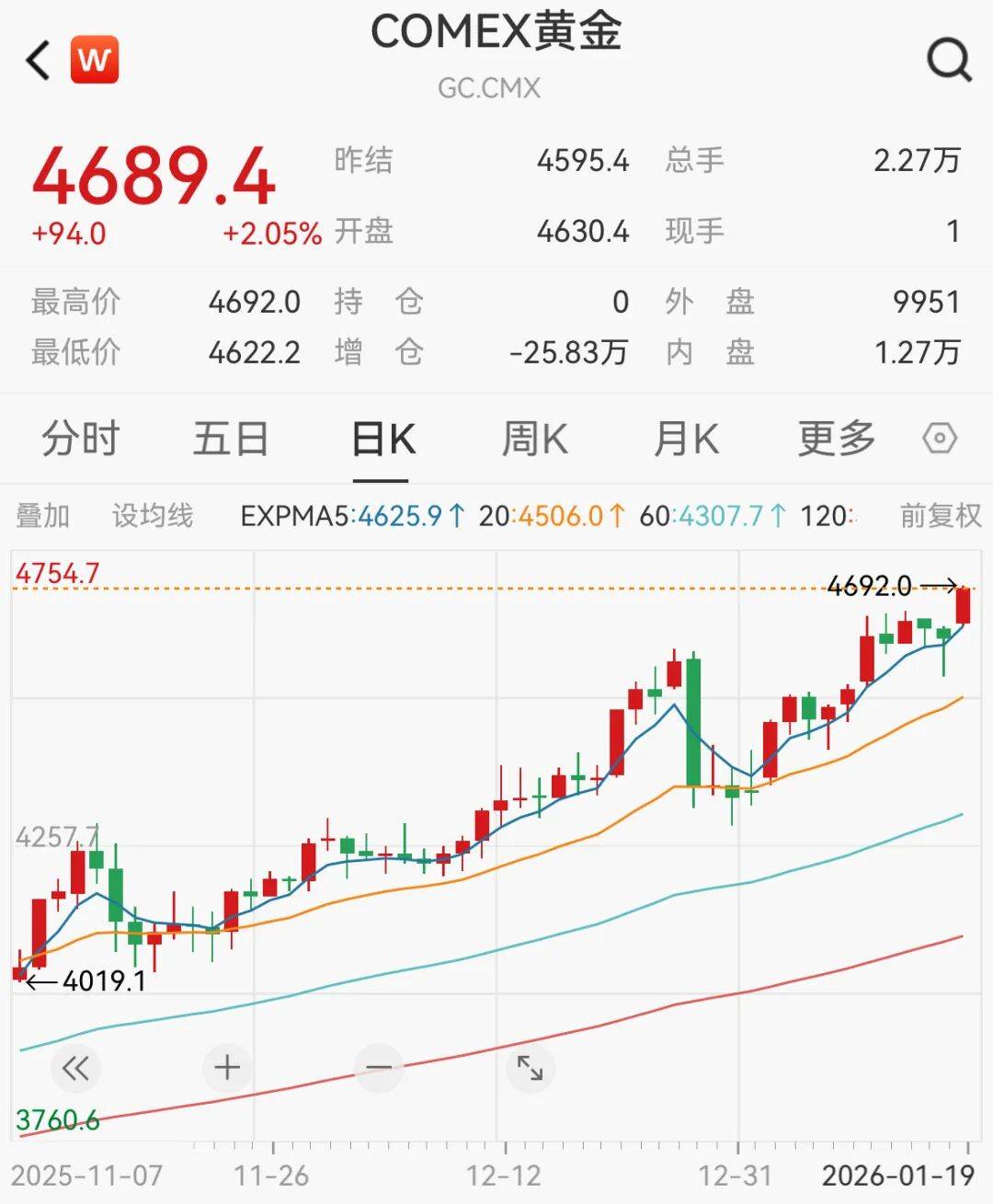
Task: Open 设均线 moving average settings
Action: point(153,516)
